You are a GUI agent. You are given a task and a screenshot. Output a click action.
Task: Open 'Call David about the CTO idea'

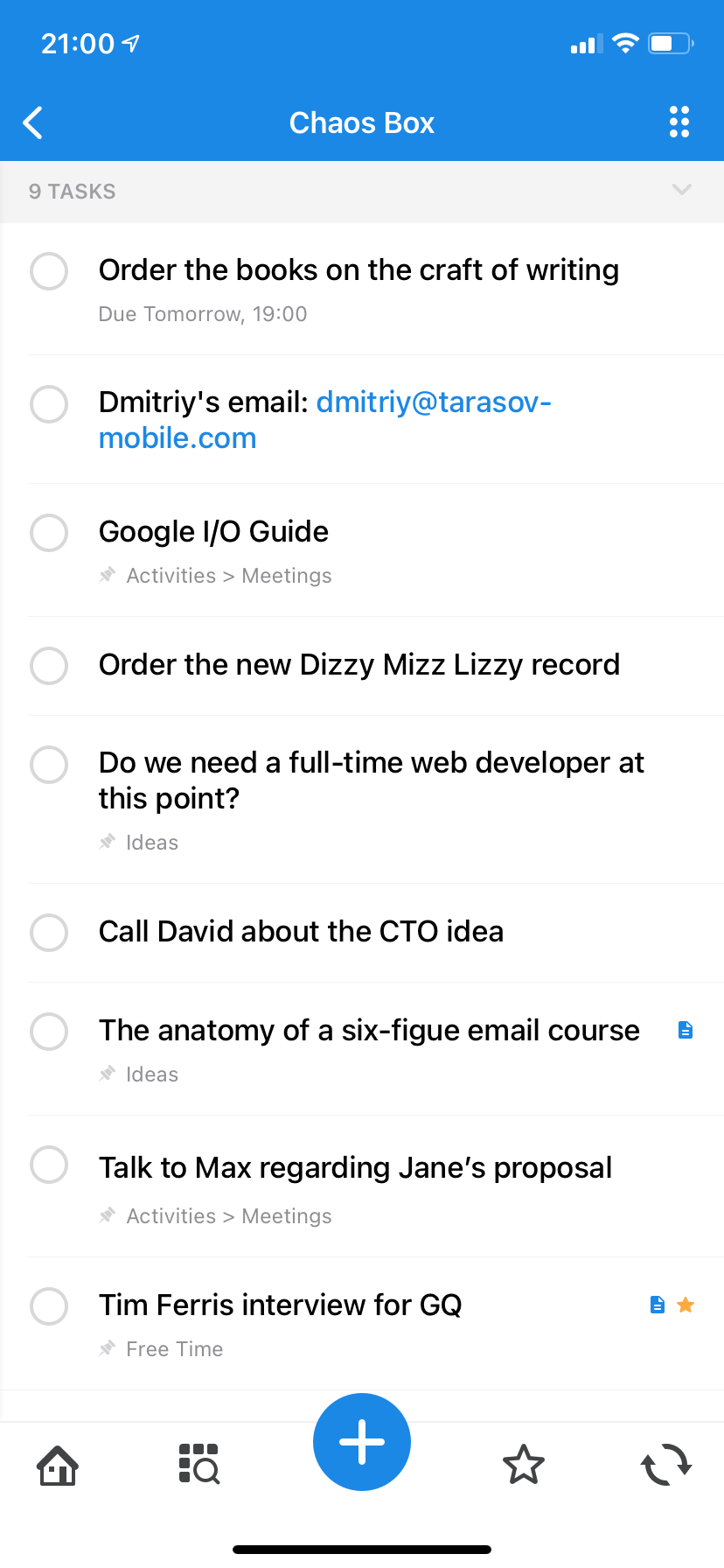tap(301, 932)
